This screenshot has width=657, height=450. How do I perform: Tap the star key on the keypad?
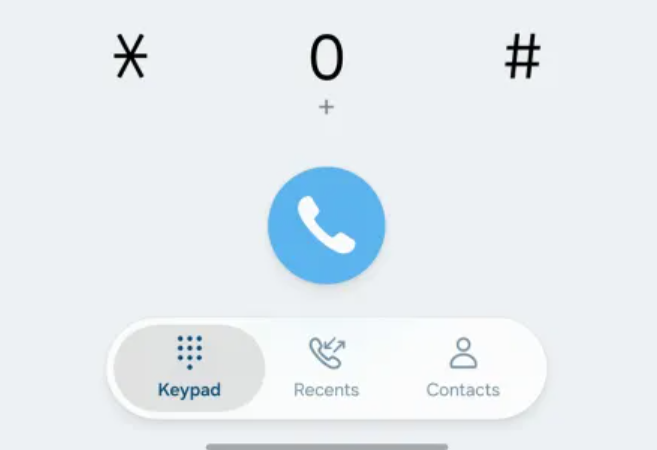pyautogui.click(x=129, y=60)
